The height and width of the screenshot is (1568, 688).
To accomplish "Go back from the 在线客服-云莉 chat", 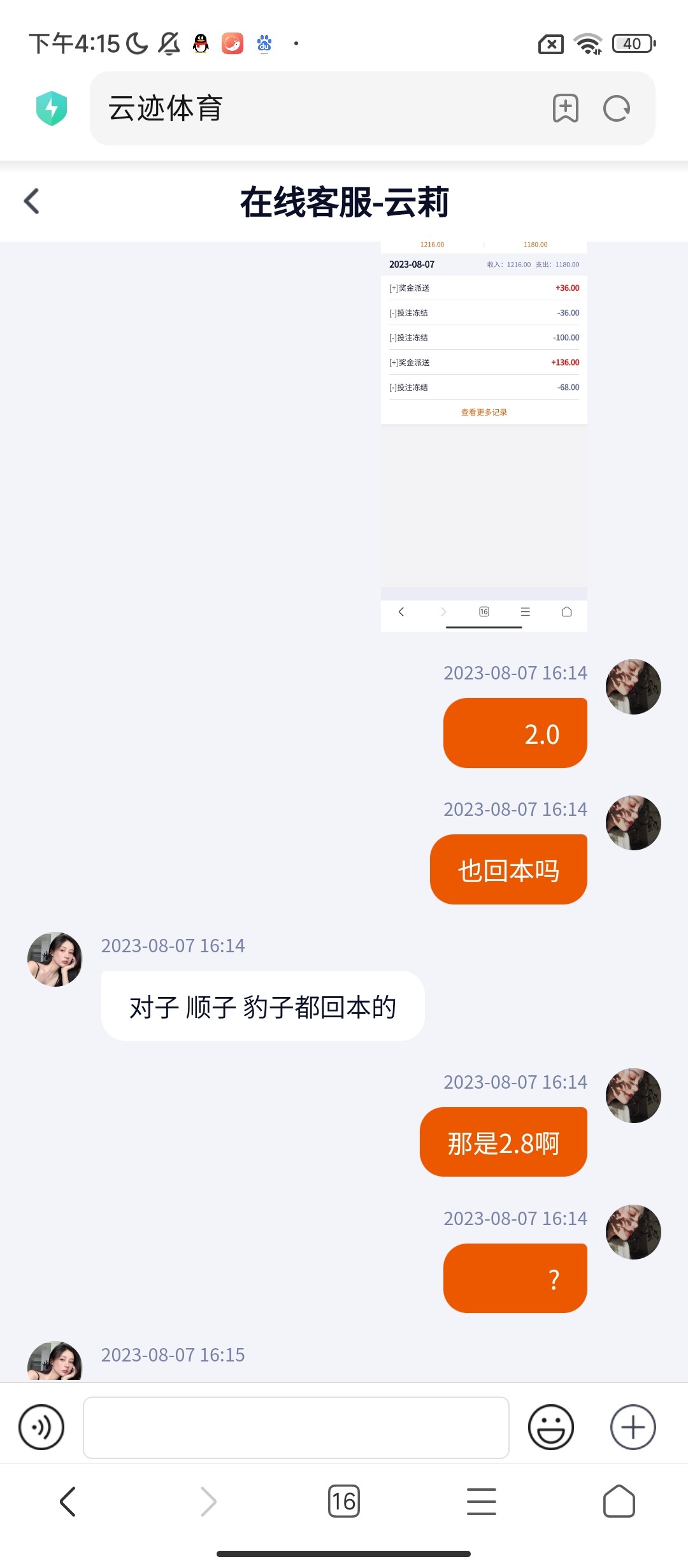I will point(32,201).
